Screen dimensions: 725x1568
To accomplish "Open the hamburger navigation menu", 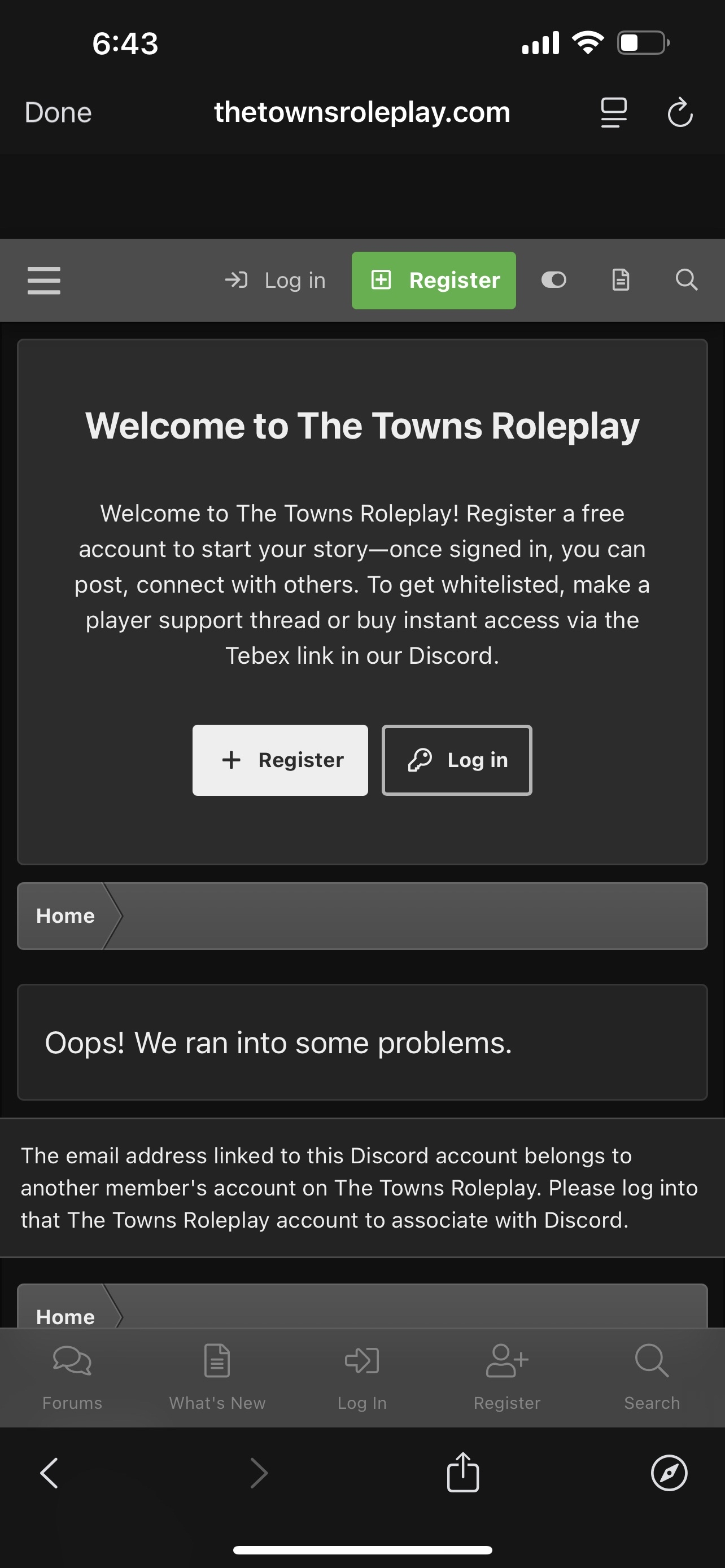I will 44,280.
